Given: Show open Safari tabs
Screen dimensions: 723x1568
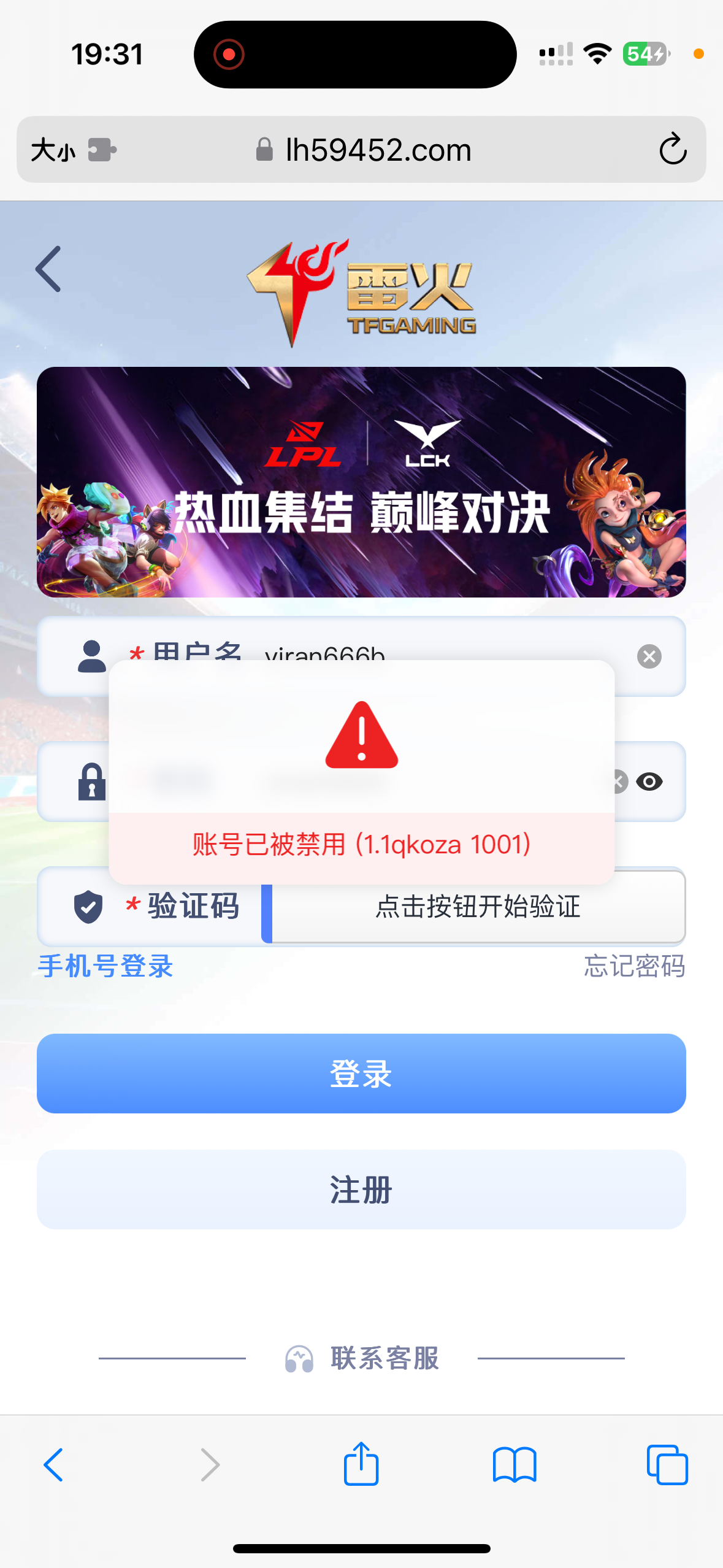Looking at the screenshot, I should (667, 1464).
